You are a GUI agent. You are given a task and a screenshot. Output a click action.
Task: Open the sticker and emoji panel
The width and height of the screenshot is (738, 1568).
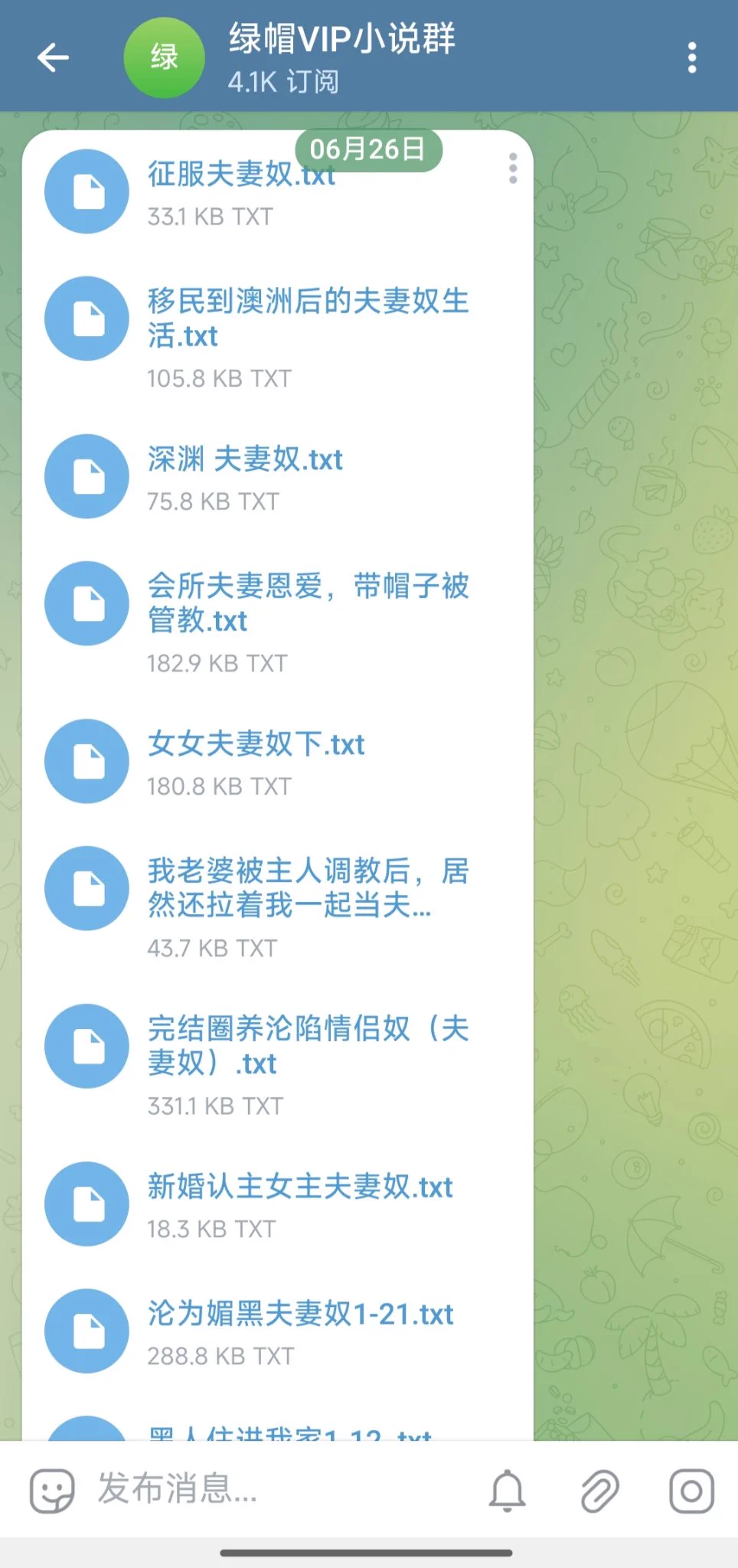(x=52, y=1490)
